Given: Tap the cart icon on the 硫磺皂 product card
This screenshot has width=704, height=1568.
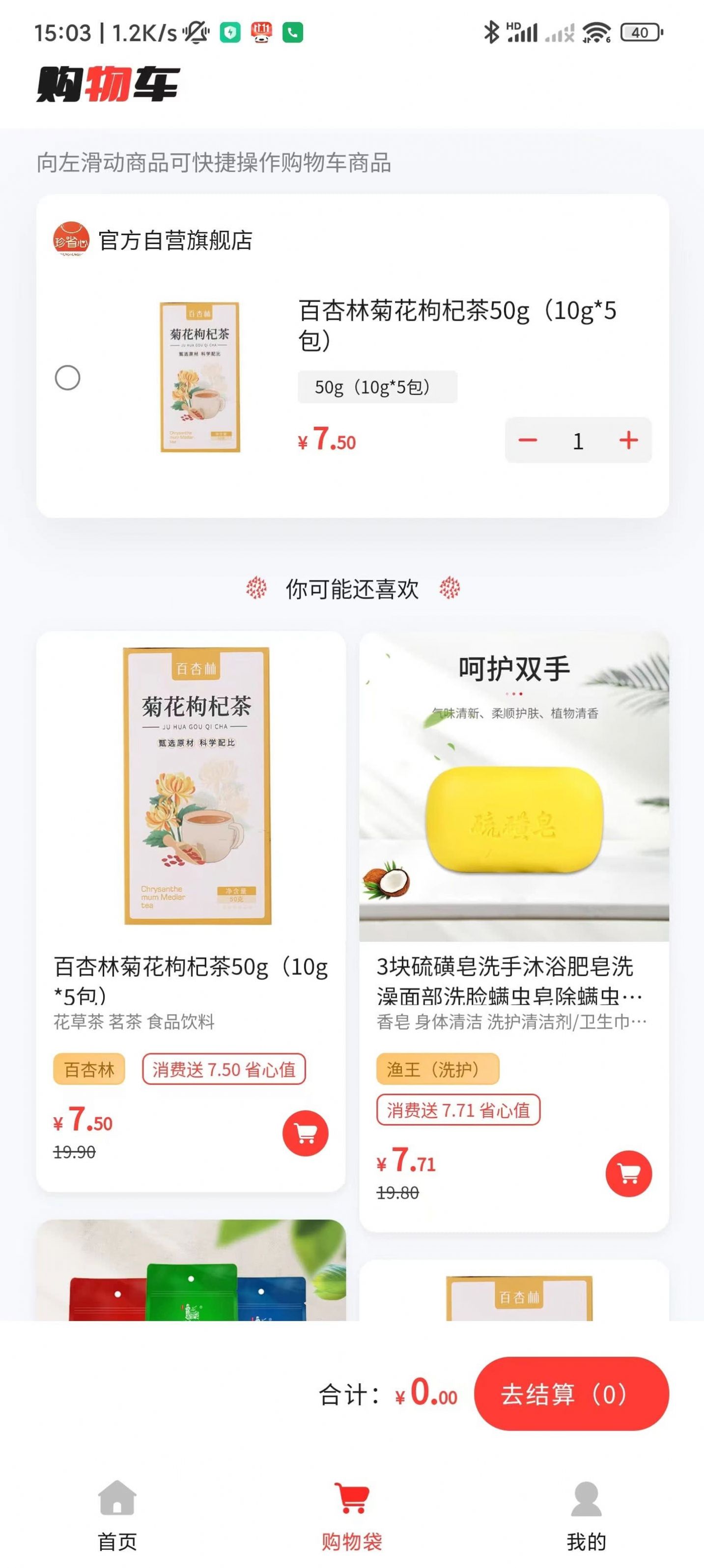Looking at the screenshot, I should [629, 1175].
